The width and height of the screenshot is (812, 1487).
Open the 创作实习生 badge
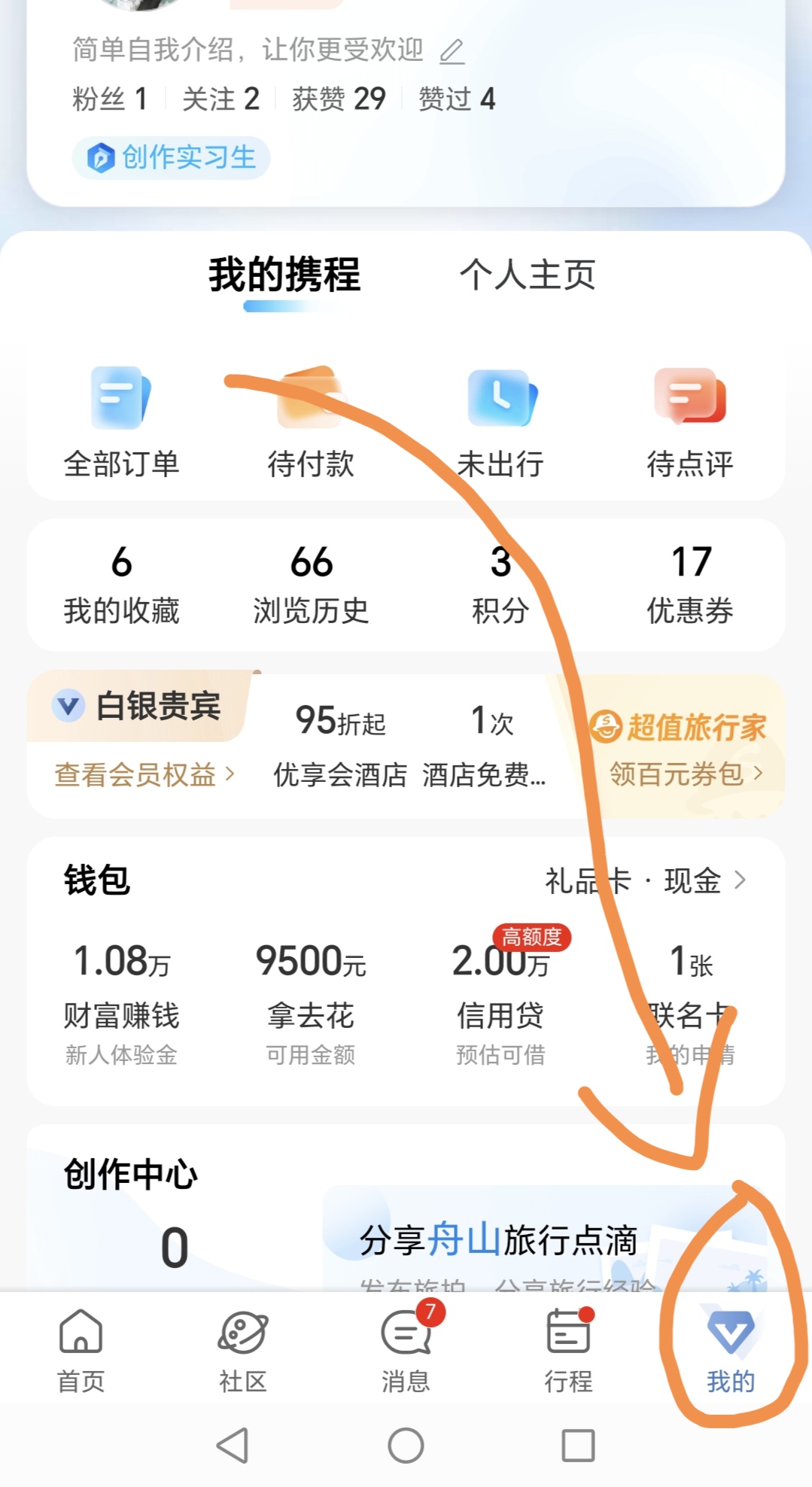(x=171, y=157)
